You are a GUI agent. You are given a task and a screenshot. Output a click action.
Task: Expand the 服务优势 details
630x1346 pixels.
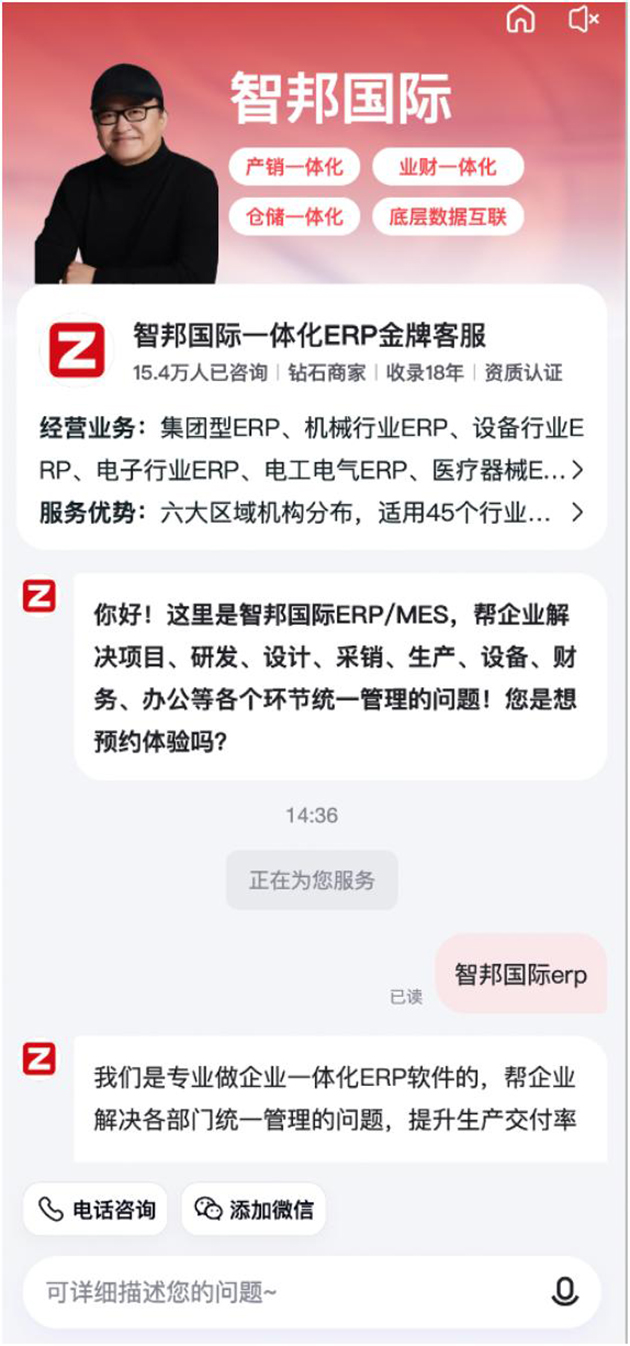coord(577,514)
